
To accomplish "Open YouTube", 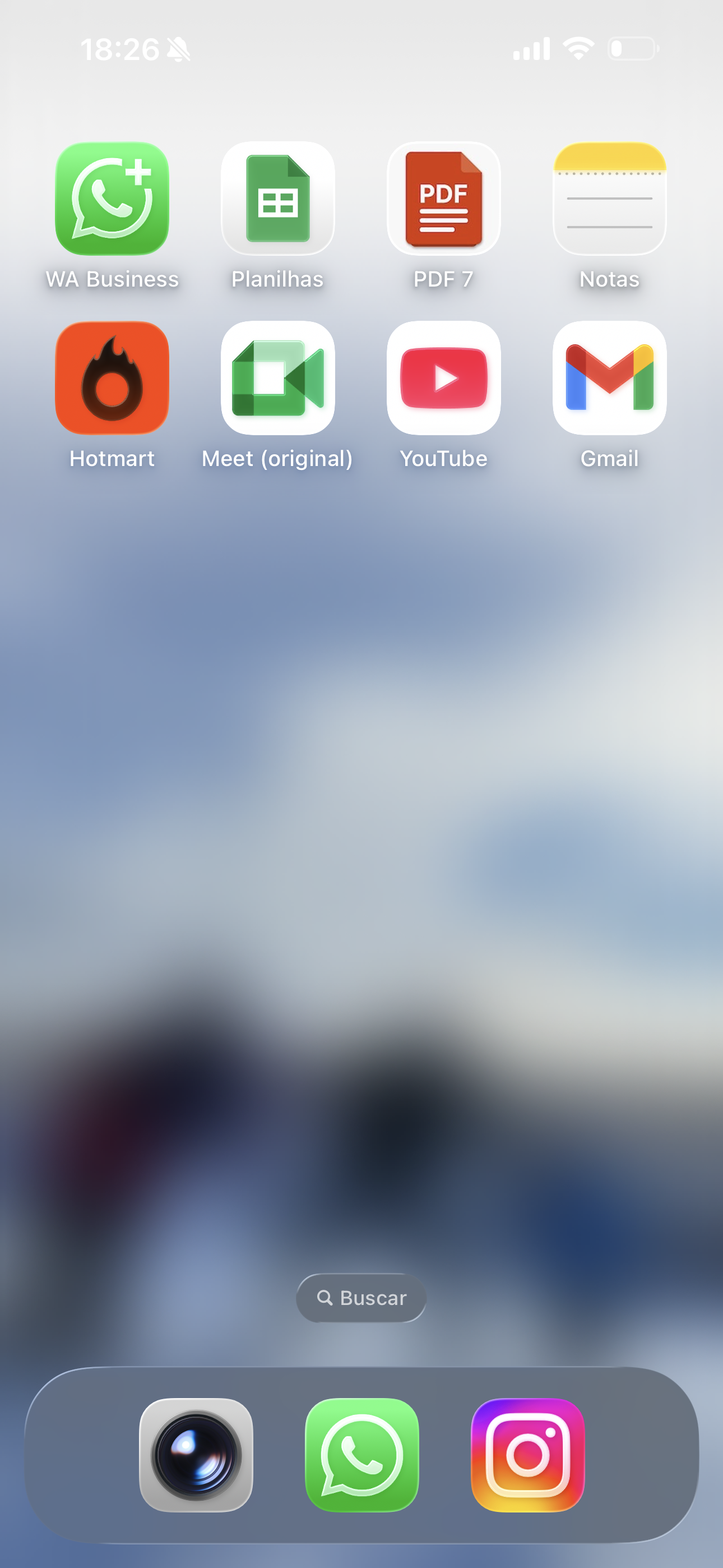I will (444, 377).
